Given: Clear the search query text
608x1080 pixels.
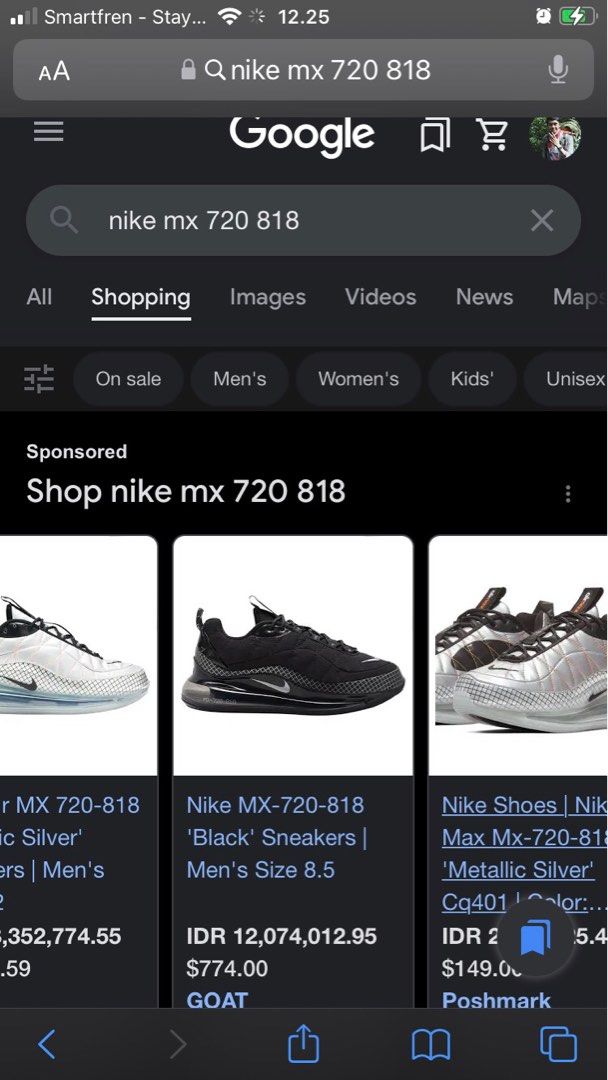Looking at the screenshot, I should (541, 220).
